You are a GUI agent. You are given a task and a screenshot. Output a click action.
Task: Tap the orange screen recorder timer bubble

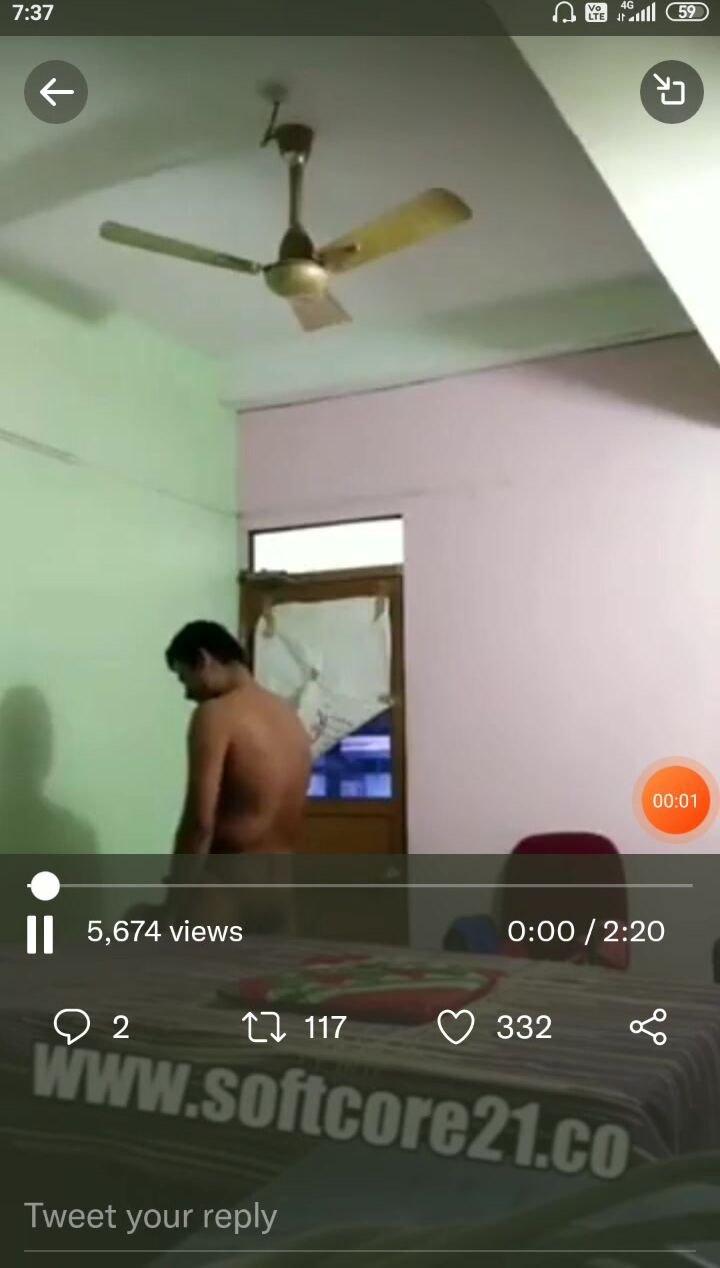pos(675,800)
